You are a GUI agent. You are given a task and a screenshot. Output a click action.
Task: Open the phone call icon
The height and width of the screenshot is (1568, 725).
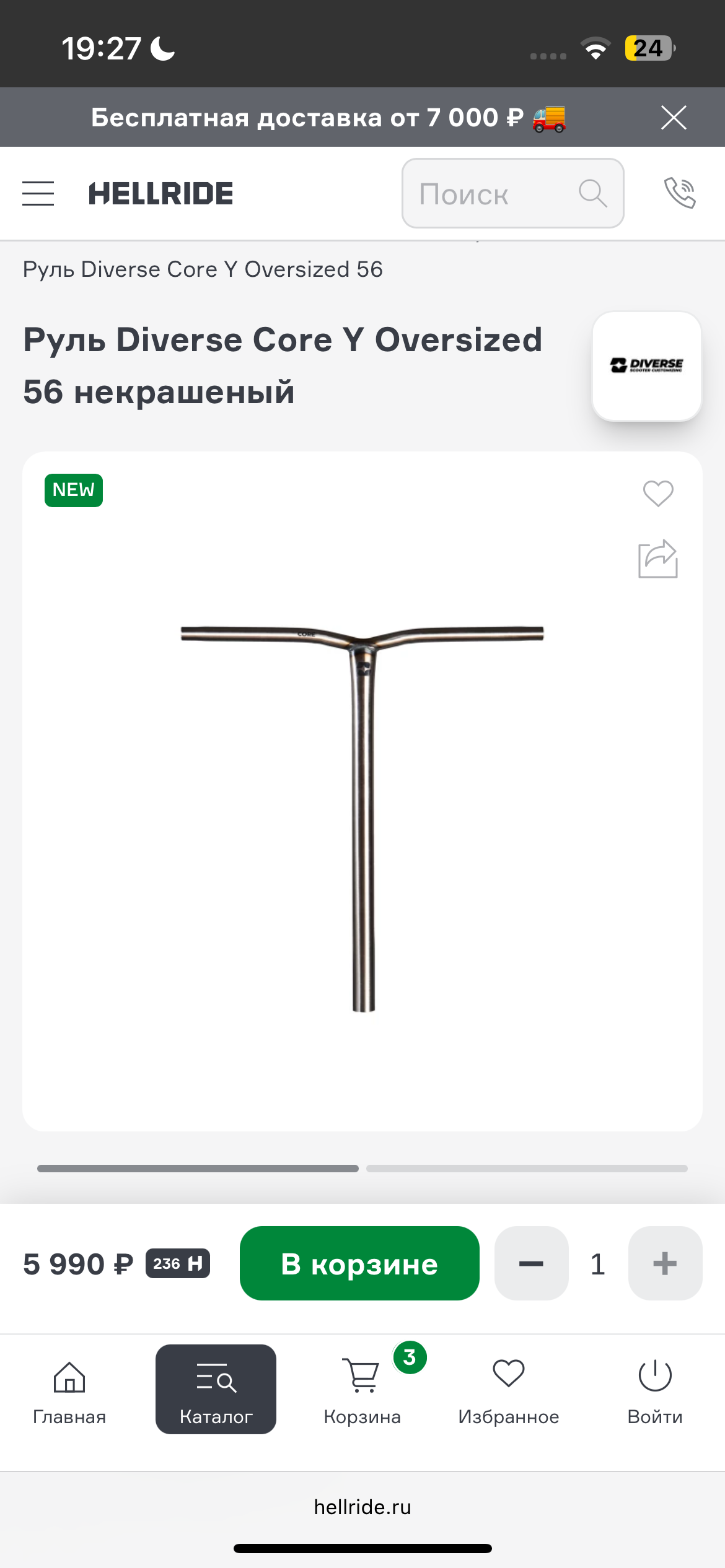[x=680, y=193]
